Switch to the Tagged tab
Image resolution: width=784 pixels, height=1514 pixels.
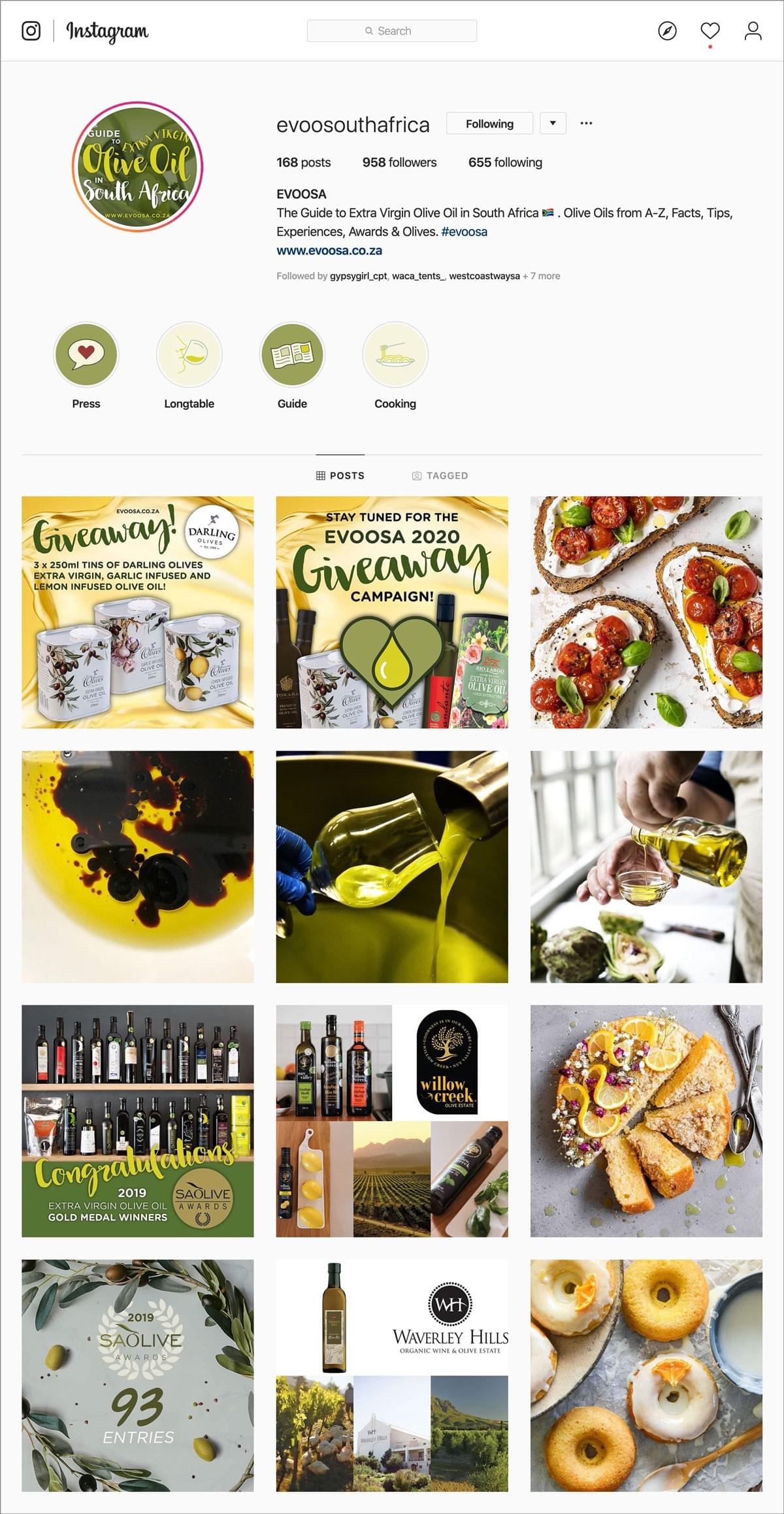point(440,475)
